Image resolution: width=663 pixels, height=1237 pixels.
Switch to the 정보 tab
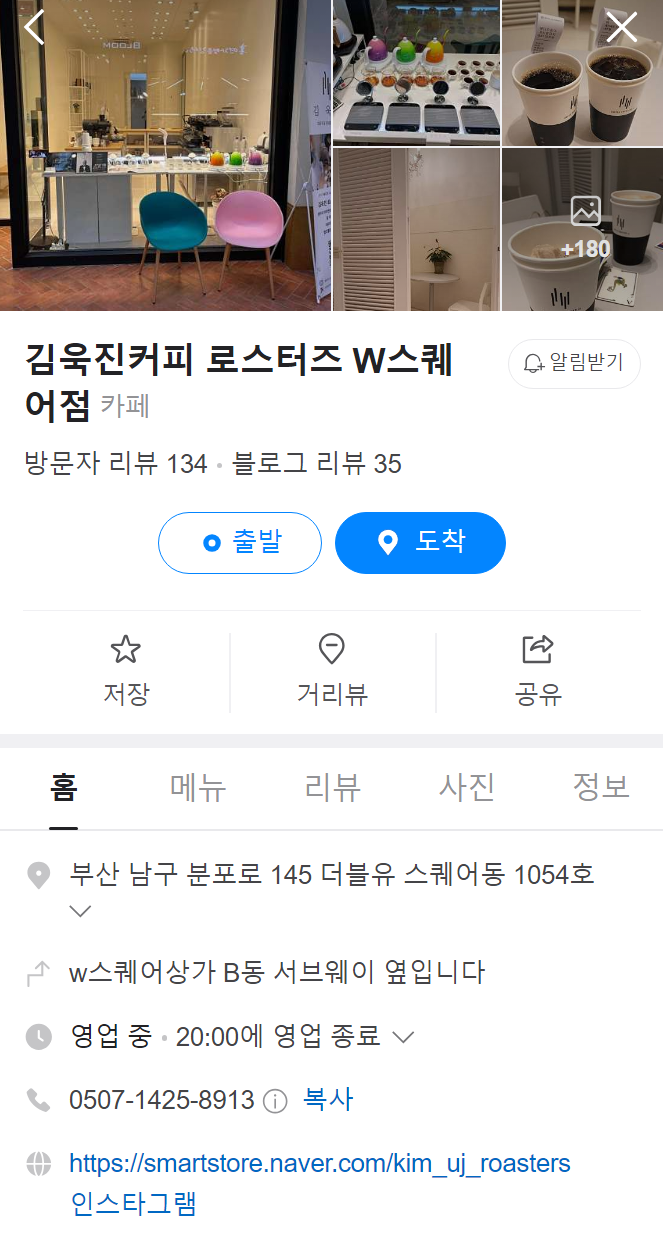click(600, 787)
